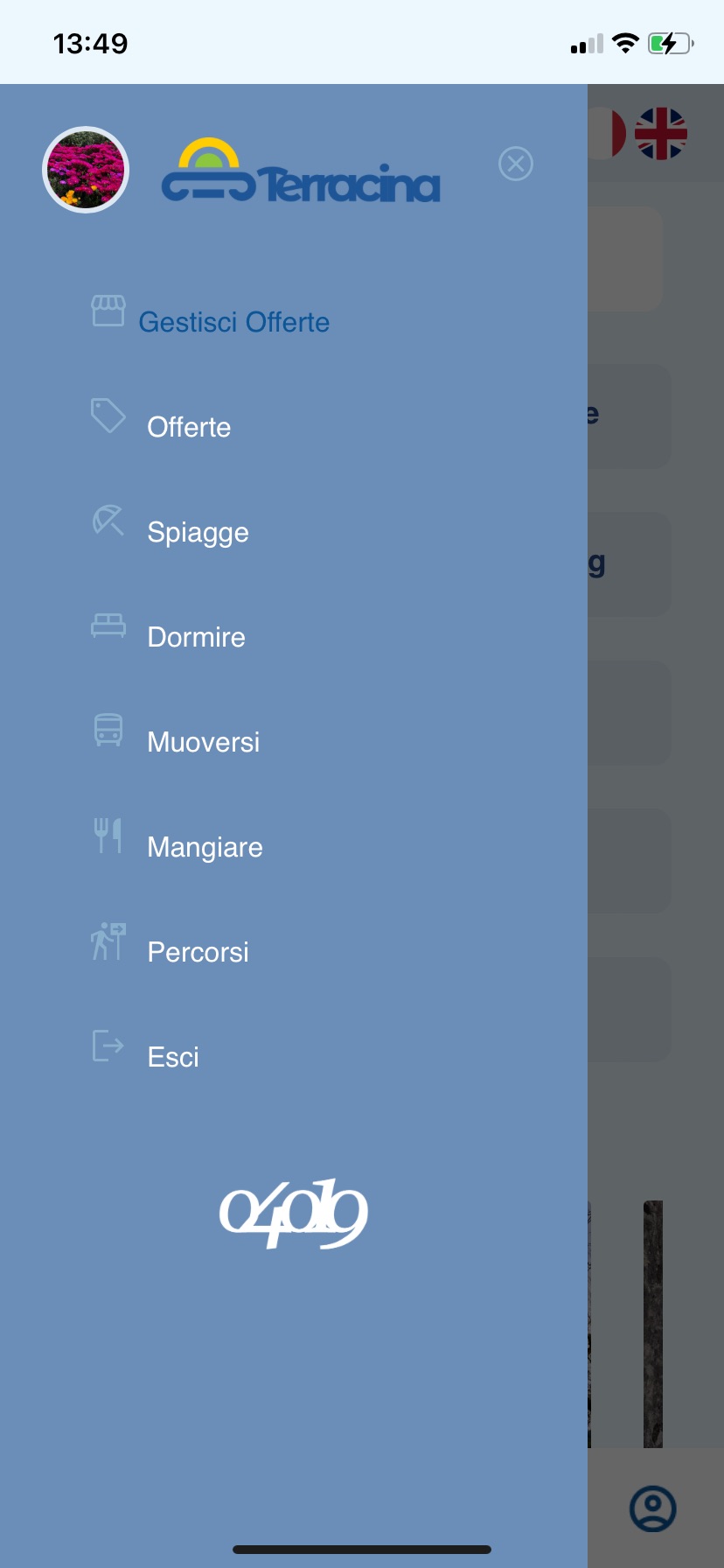
Task: Close the side drawer menu
Action: pos(516,164)
